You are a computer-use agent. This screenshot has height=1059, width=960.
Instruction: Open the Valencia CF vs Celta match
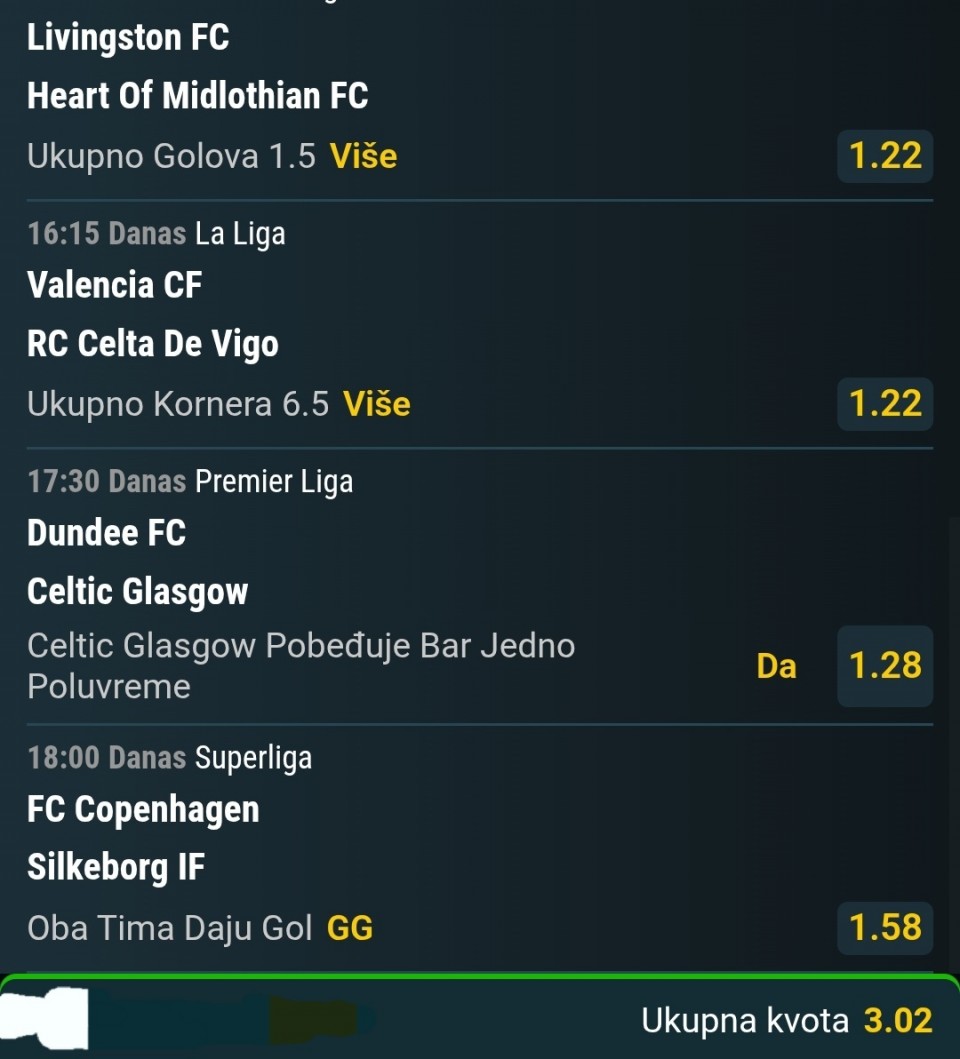click(x=152, y=314)
